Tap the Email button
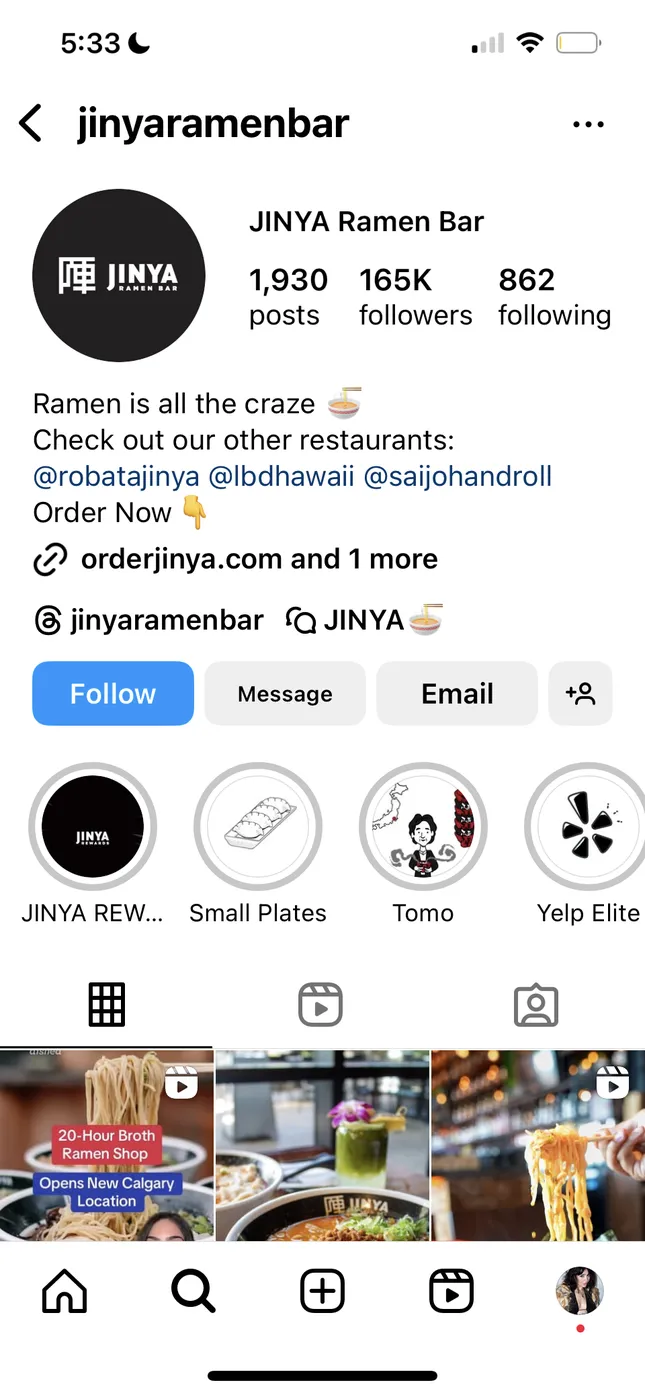Viewport: 645px width, 1397px height. coord(457,693)
